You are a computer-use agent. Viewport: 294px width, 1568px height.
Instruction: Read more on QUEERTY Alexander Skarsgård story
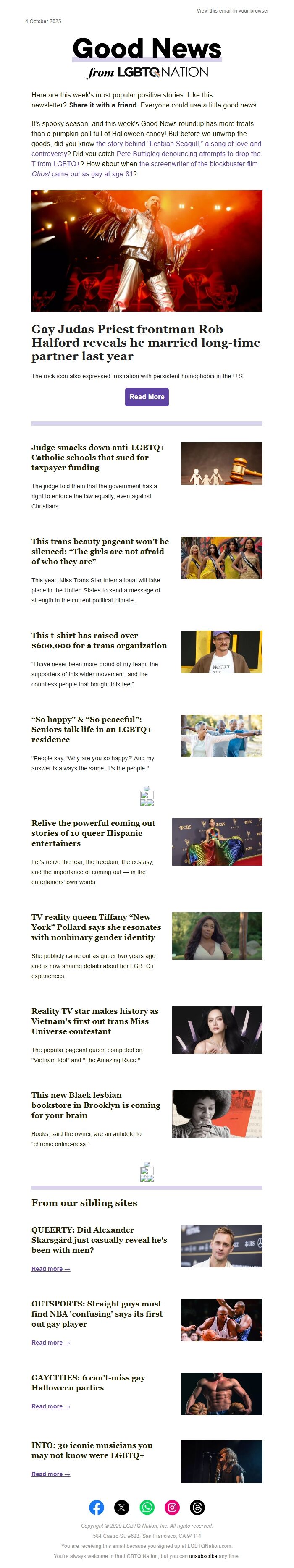[50, 1269]
